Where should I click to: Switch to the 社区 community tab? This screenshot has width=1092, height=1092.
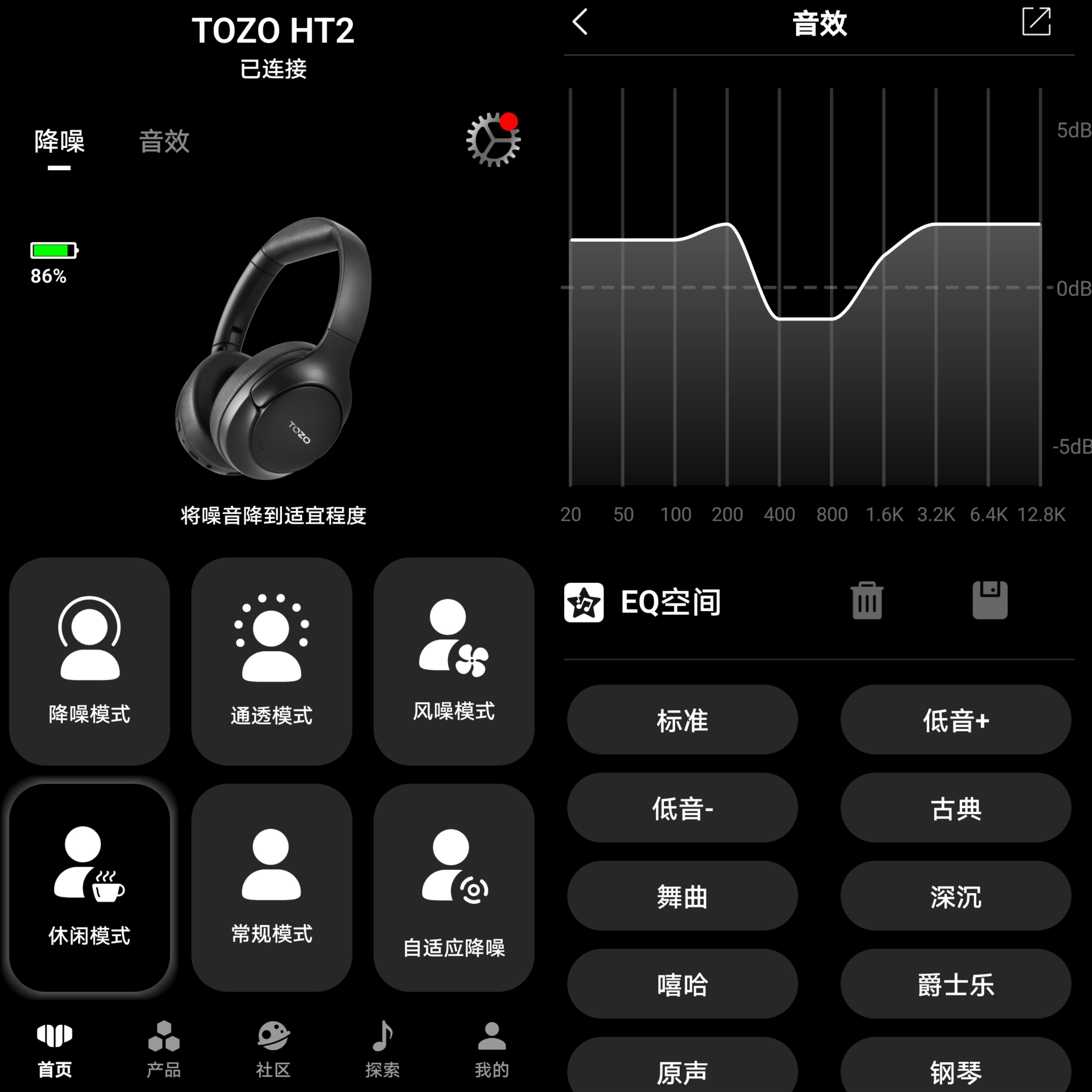(273, 1049)
